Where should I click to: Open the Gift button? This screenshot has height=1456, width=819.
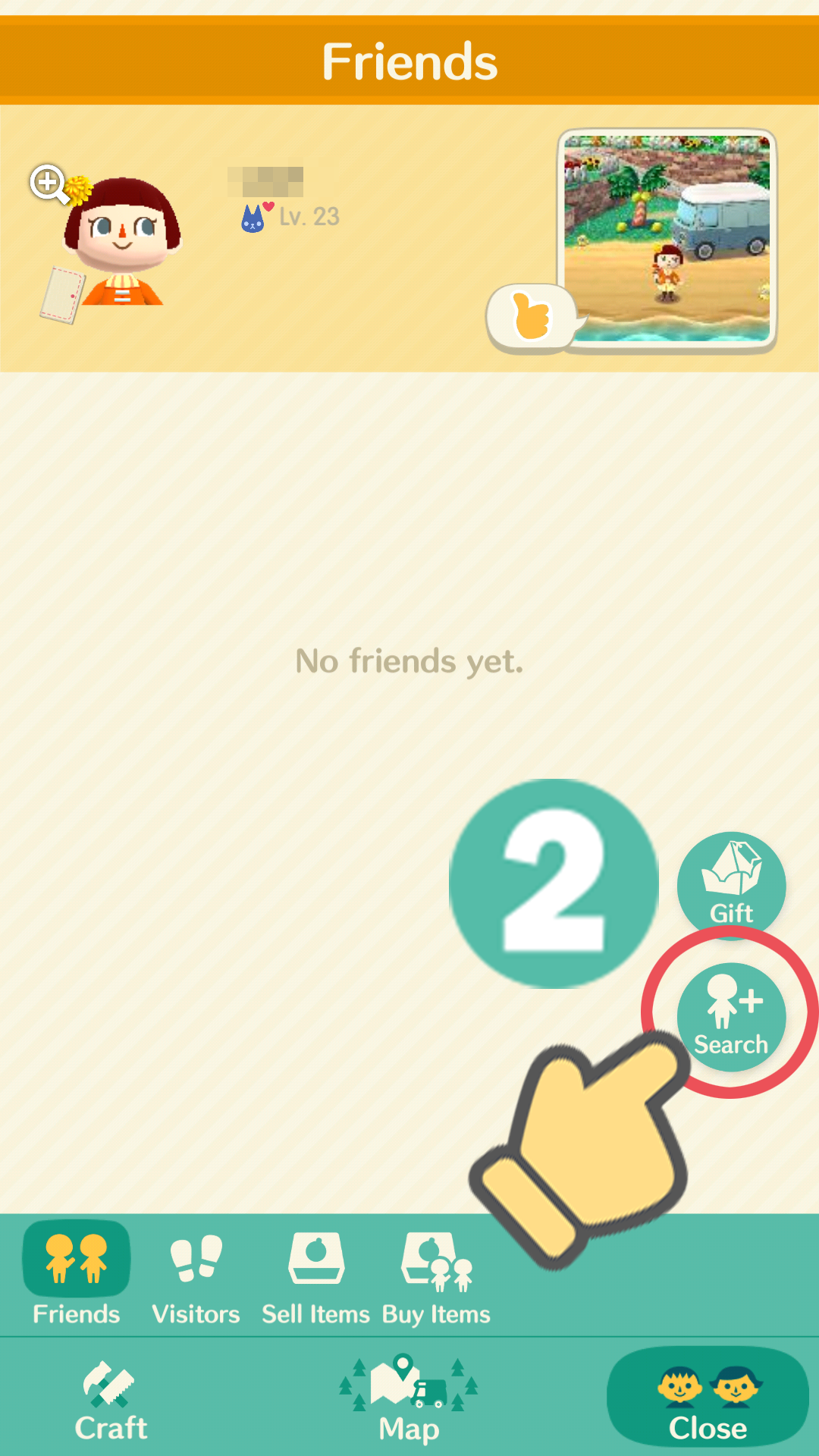pos(731,884)
